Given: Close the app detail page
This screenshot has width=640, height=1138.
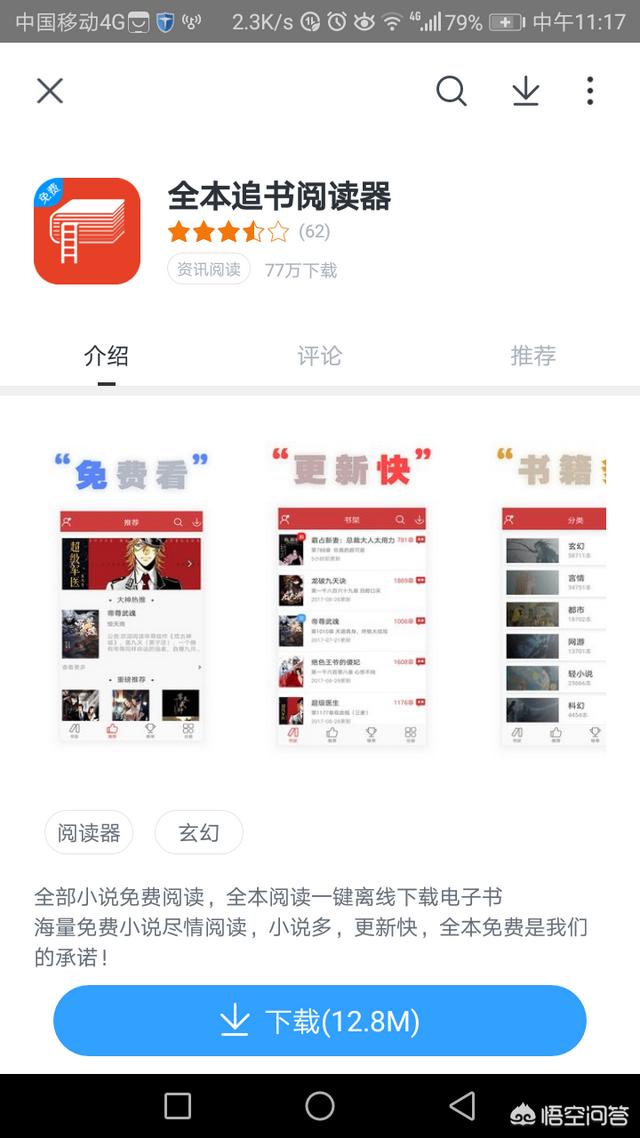Looking at the screenshot, I should pos(49,91).
